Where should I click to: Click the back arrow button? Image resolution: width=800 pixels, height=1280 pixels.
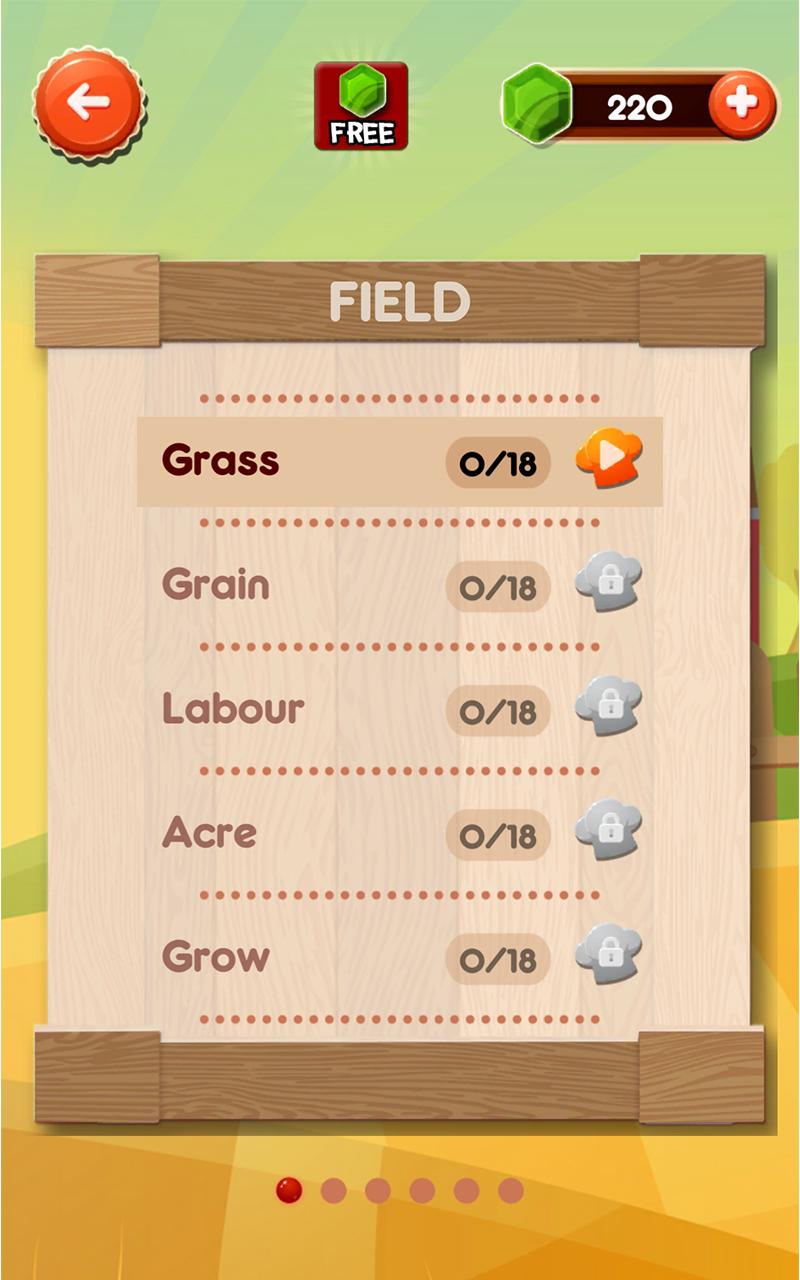(x=89, y=103)
